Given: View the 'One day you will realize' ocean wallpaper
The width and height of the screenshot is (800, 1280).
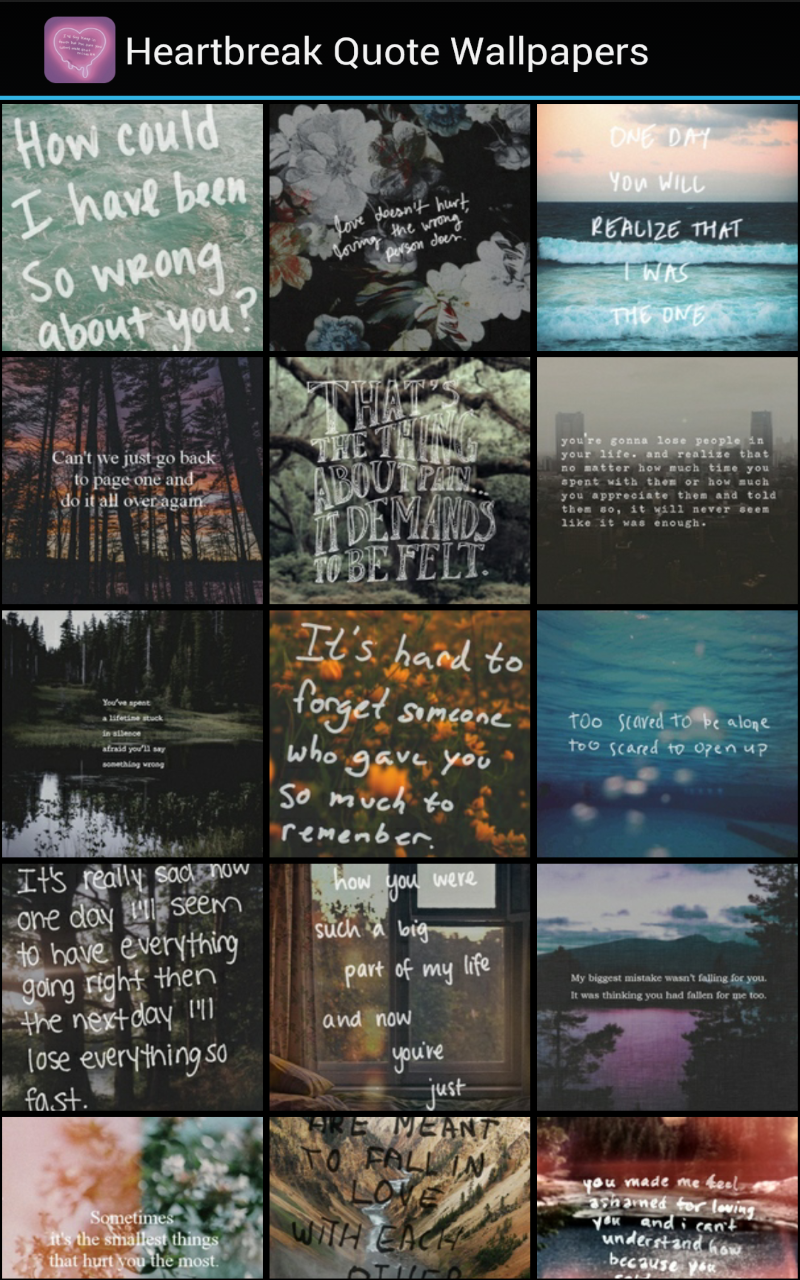Looking at the screenshot, I should 667,227.
